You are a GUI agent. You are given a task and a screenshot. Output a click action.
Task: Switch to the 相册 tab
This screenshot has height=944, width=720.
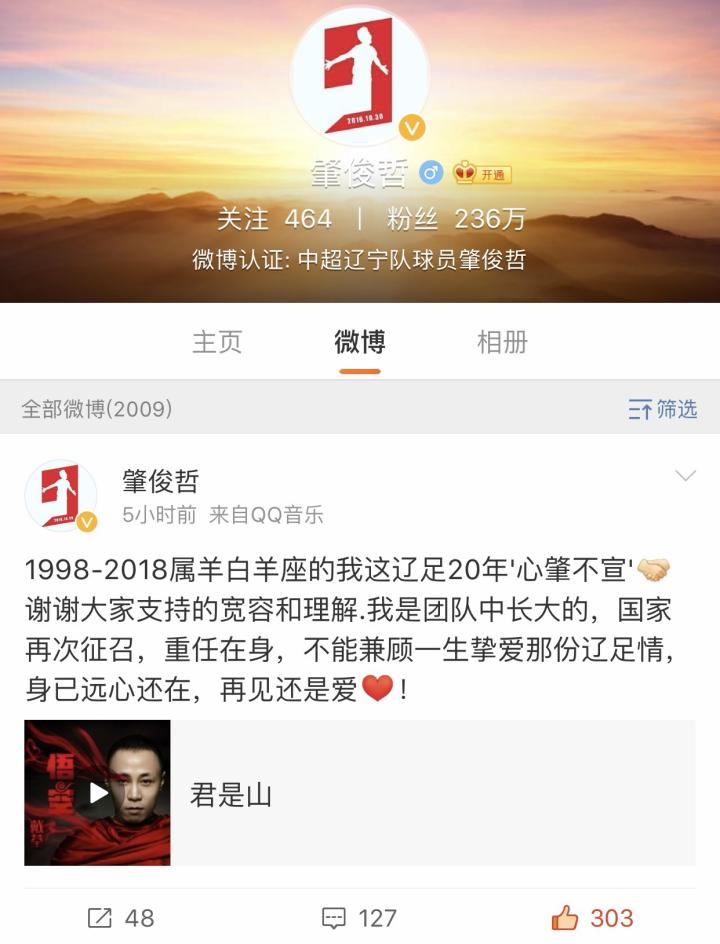502,342
